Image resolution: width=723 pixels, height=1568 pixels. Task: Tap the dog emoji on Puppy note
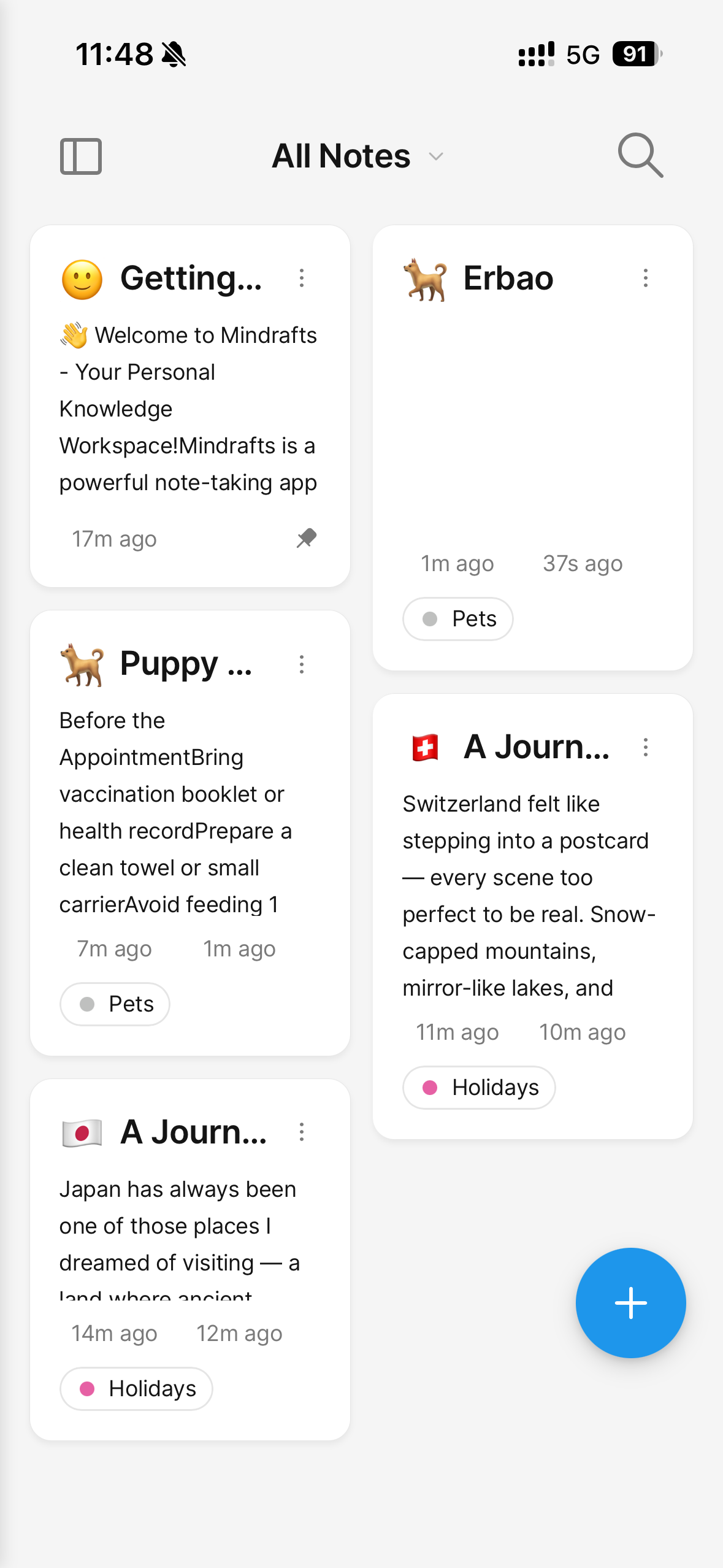tap(83, 663)
